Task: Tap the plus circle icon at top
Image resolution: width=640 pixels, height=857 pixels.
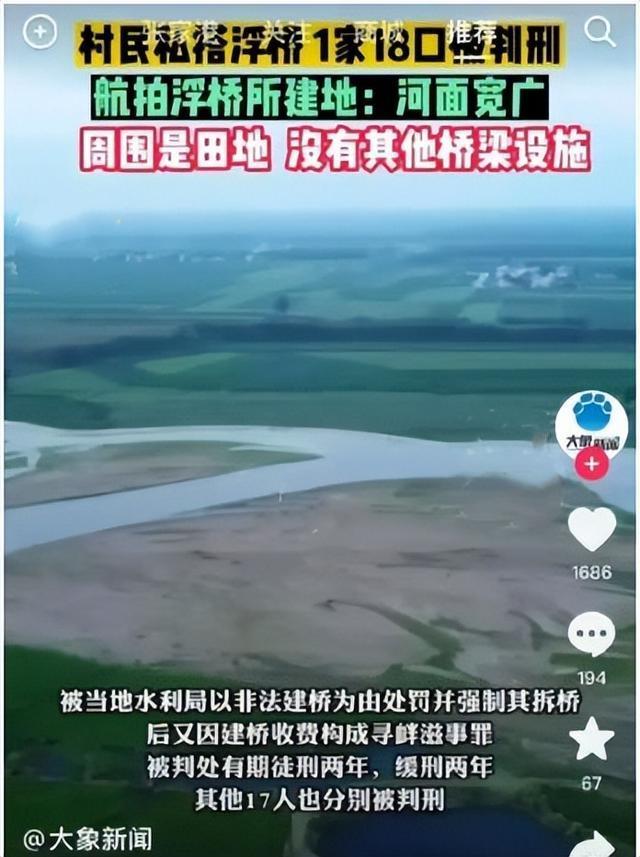Action: click(x=39, y=32)
